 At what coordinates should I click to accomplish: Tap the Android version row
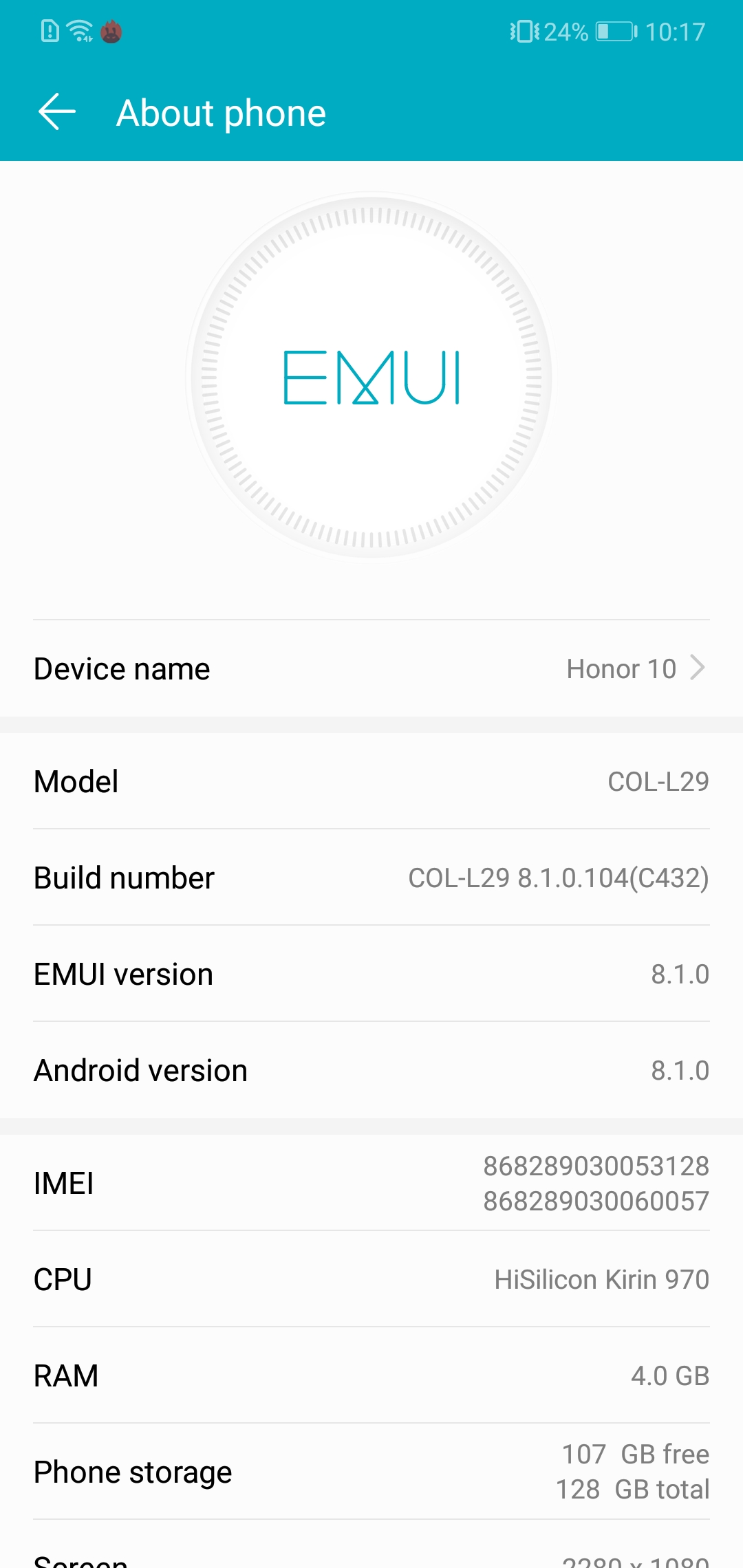pos(371,1070)
